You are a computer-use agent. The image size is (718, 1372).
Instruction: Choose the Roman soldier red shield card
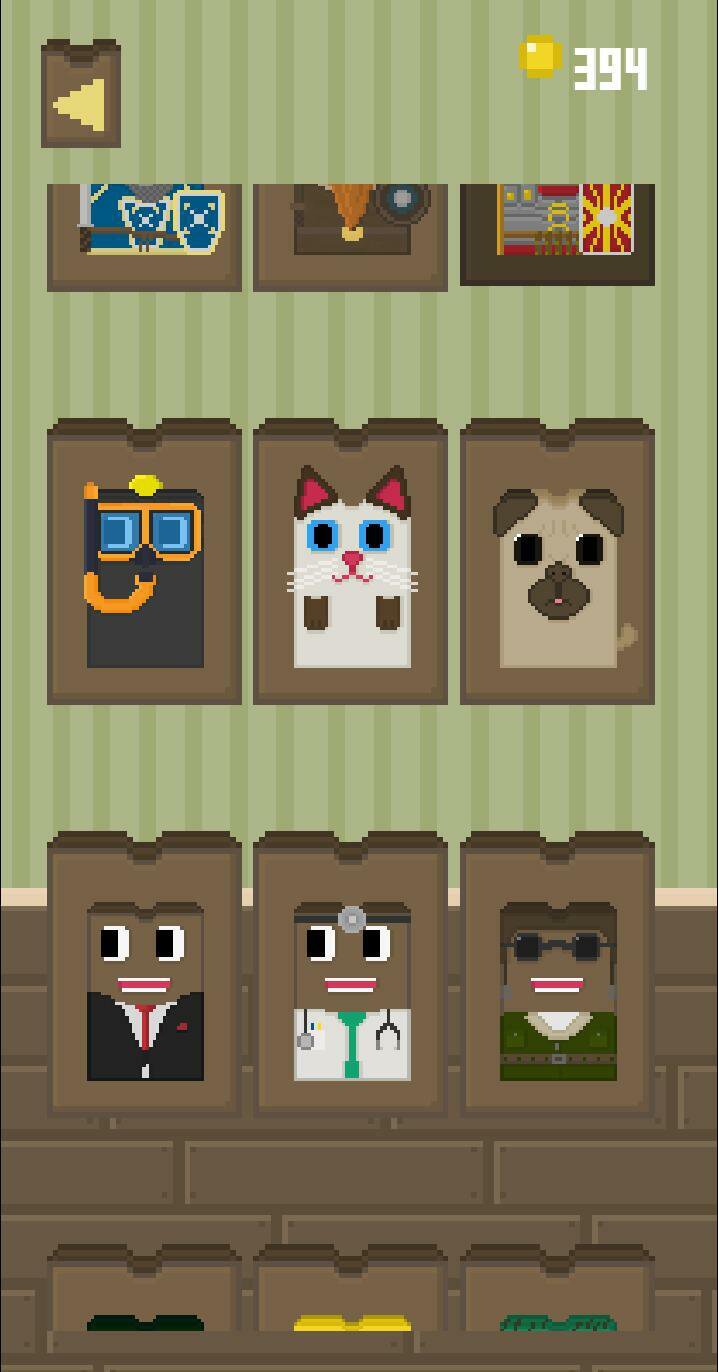tap(557, 235)
